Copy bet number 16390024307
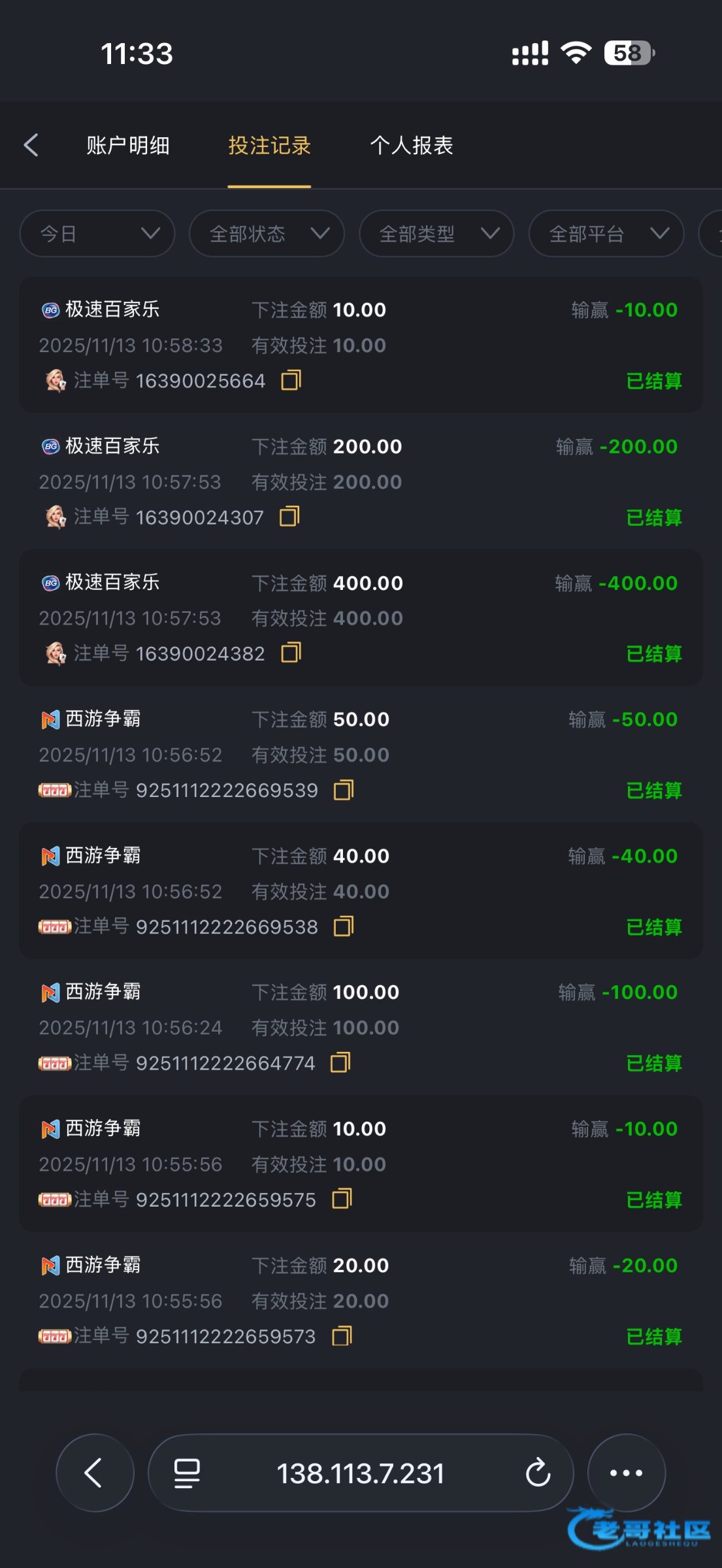Image resolution: width=722 pixels, height=1568 pixels. point(289,517)
